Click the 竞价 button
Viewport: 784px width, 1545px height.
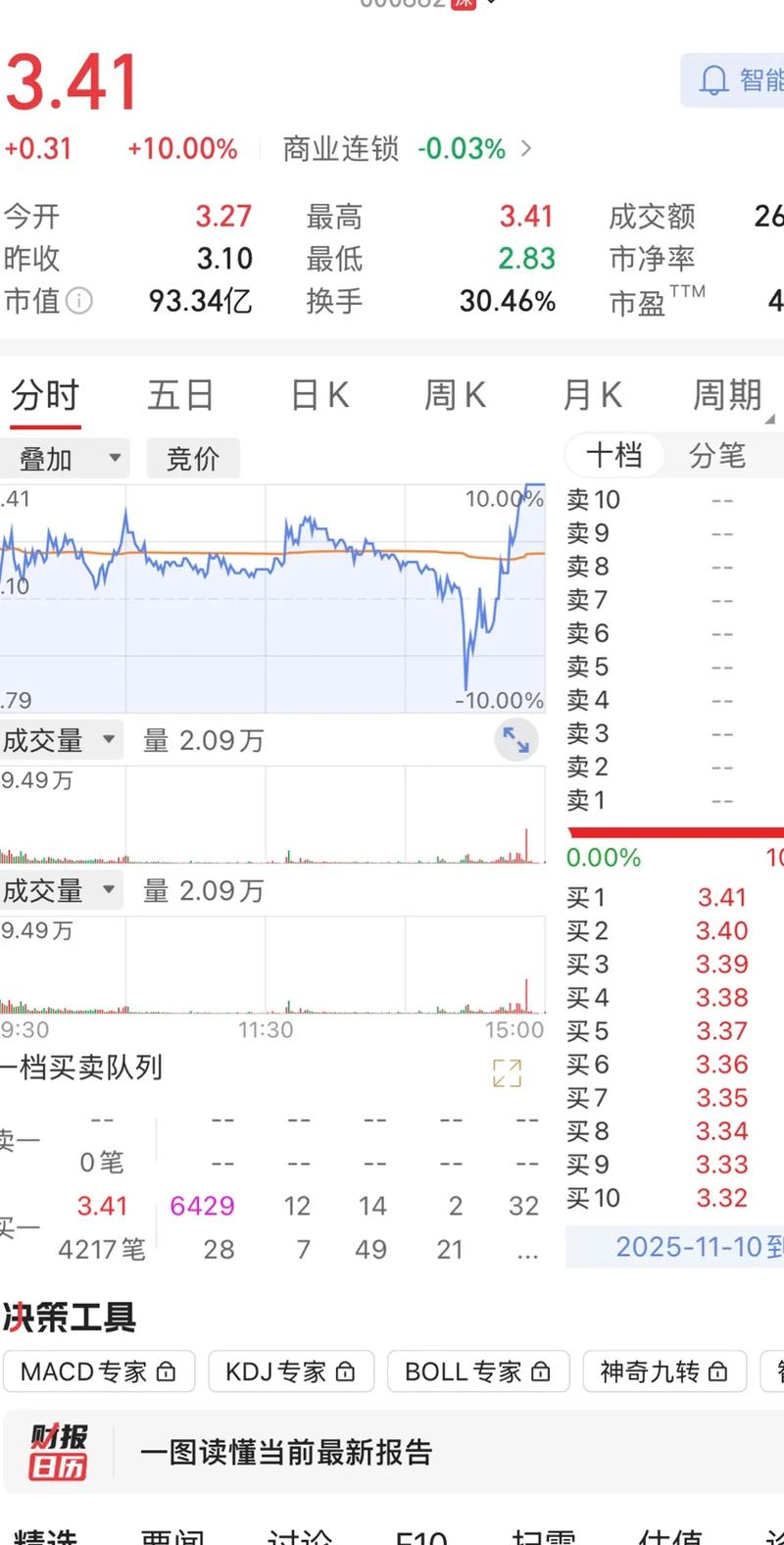[x=193, y=458]
